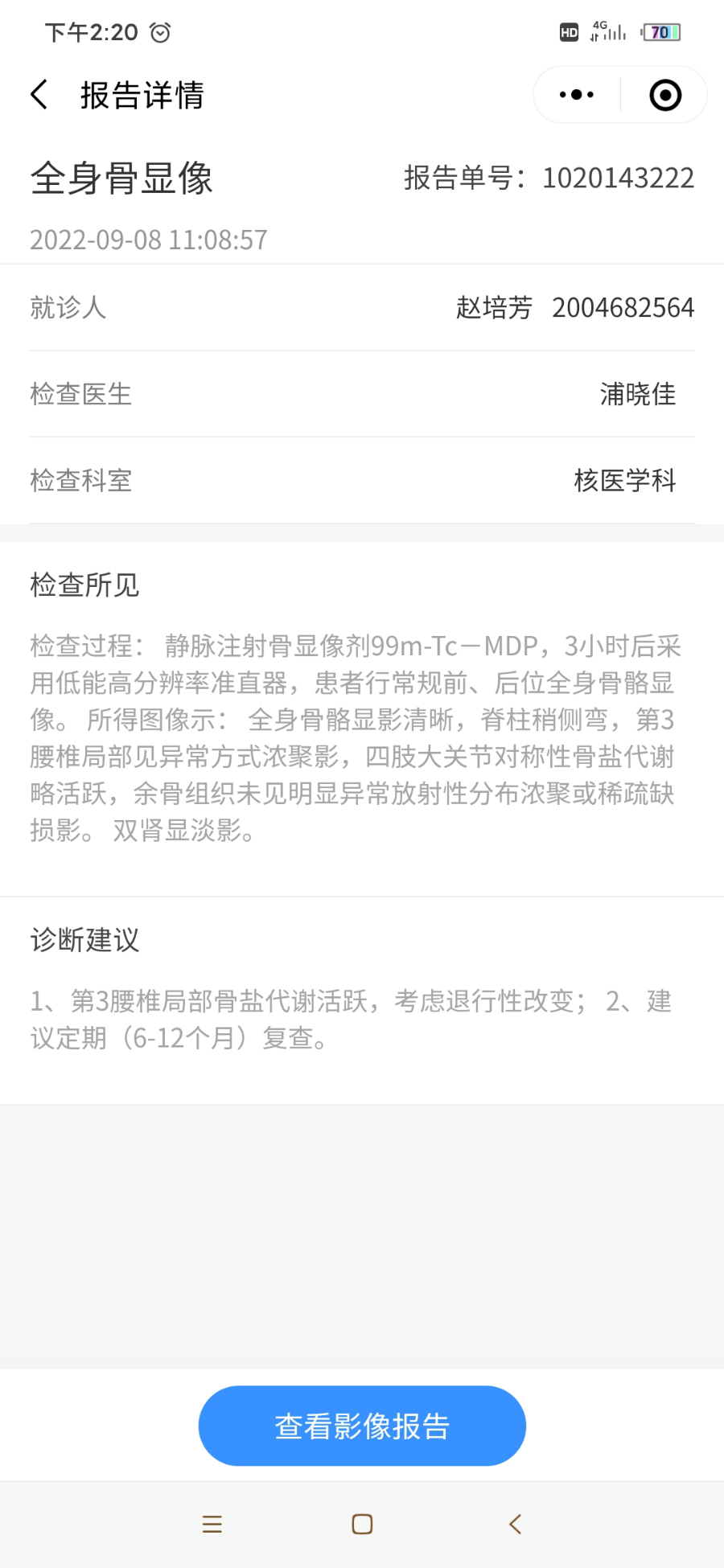Tap the back button in the system navigation bar
724x1568 pixels.
tap(515, 1524)
